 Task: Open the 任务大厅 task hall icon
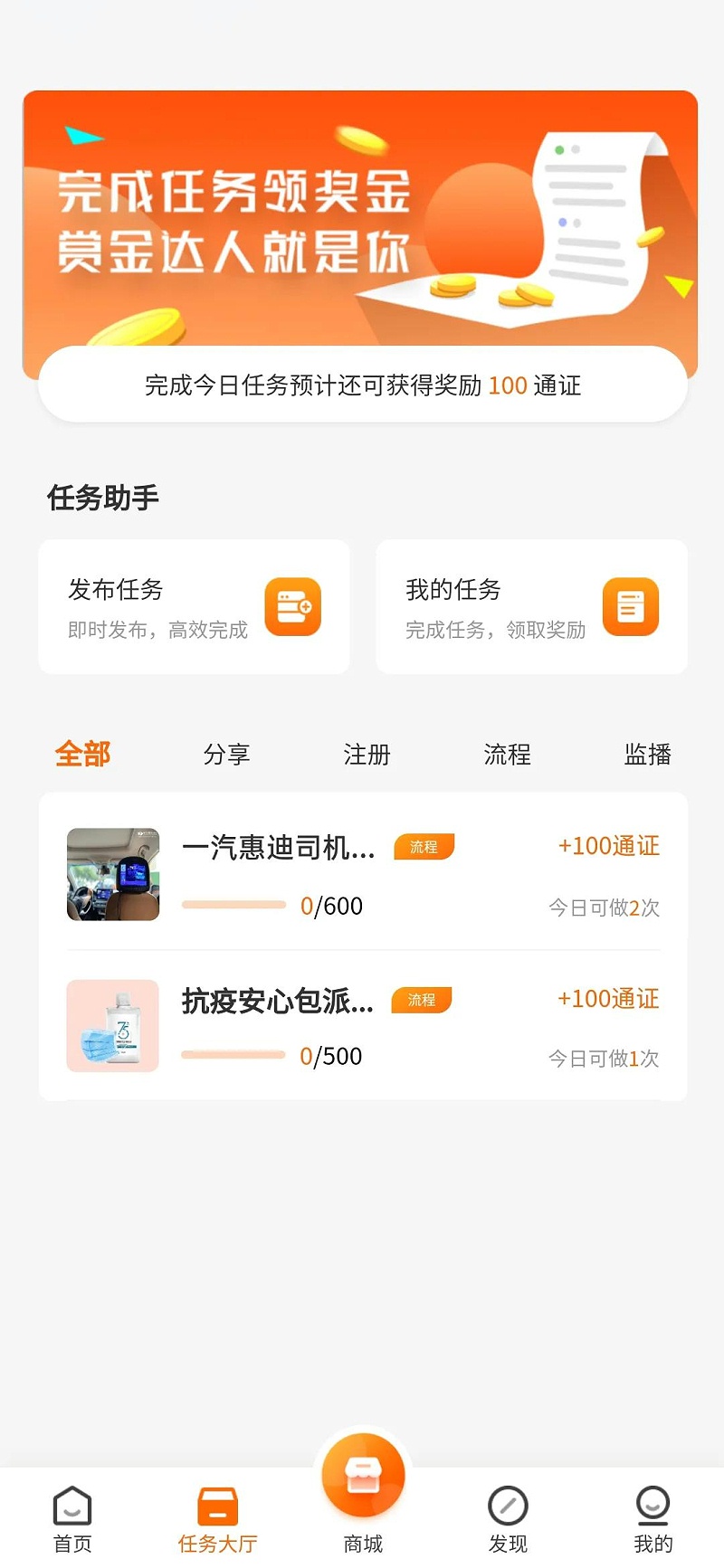pyautogui.click(x=216, y=1504)
